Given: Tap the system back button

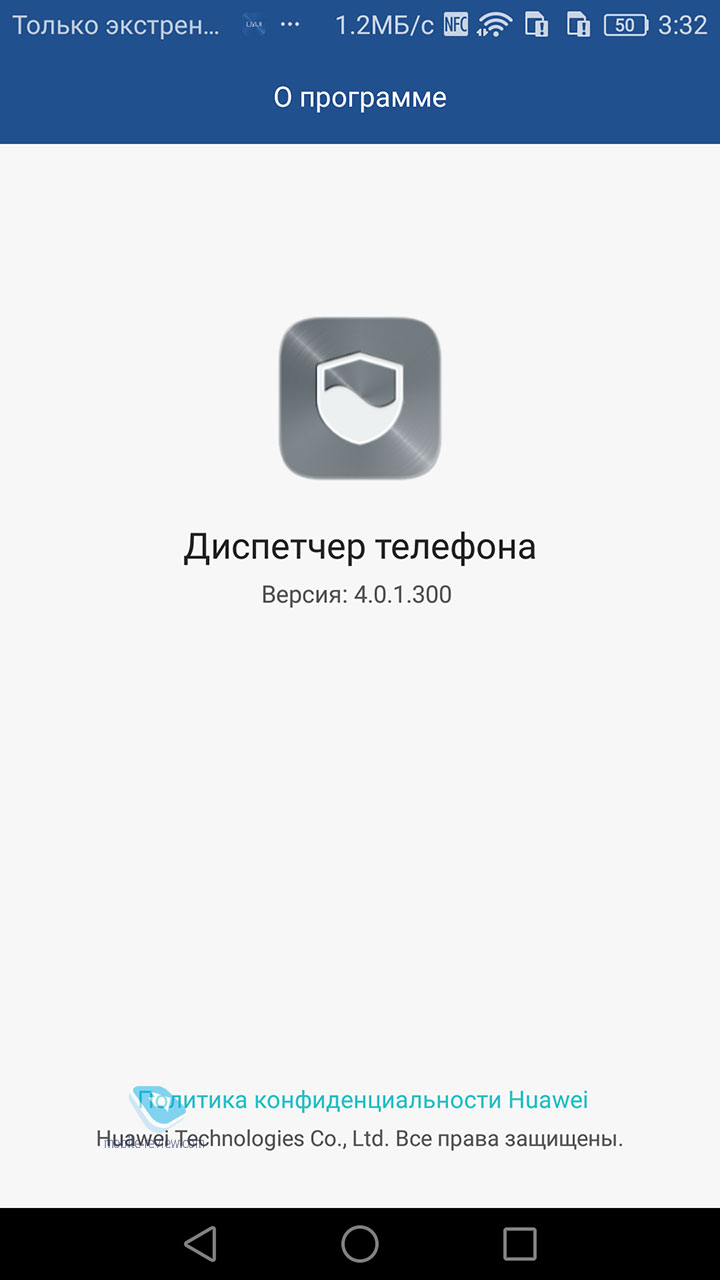Looking at the screenshot, I should click(200, 1244).
